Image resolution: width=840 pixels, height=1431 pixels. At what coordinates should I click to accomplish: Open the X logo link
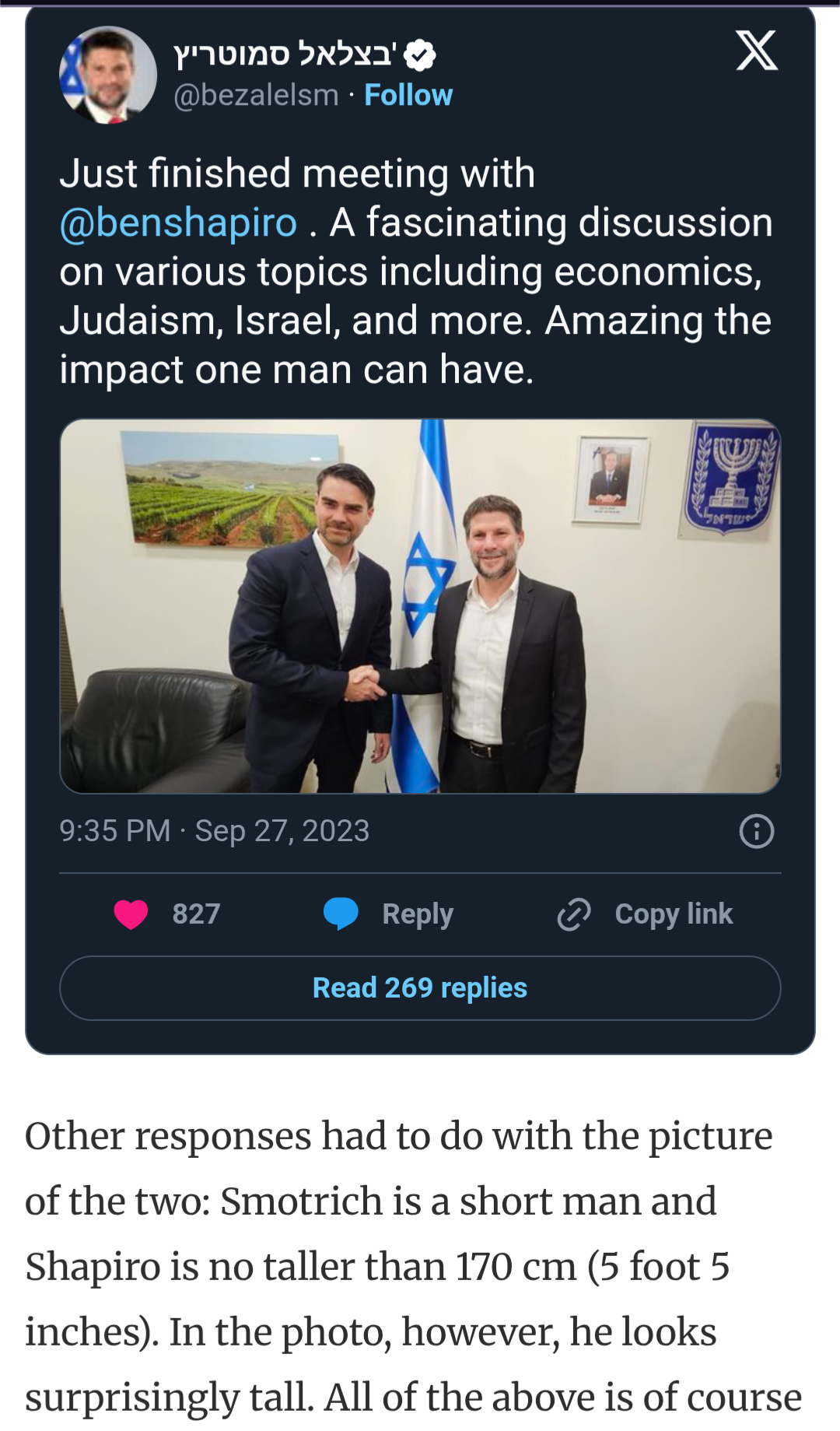point(756,51)
